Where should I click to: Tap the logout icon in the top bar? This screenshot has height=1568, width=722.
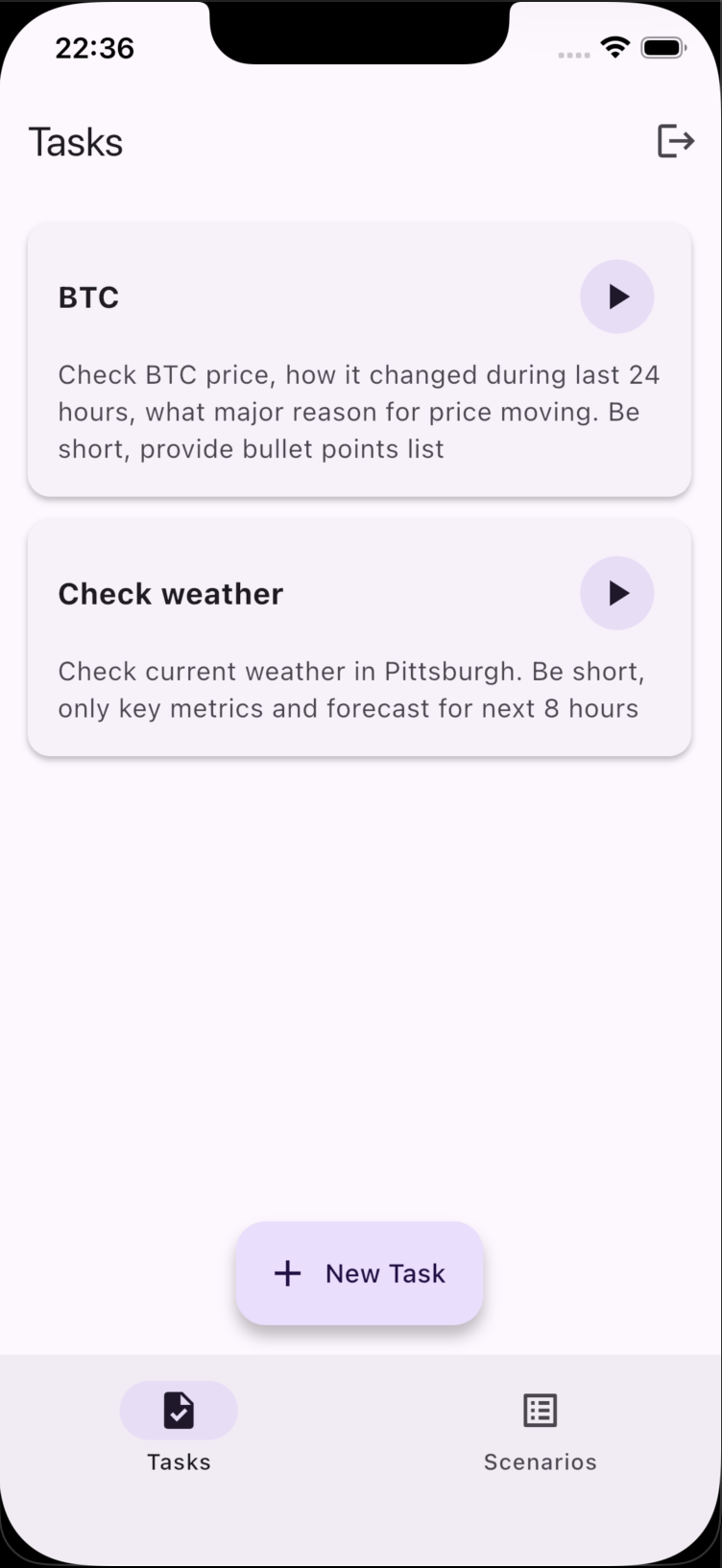675,141
